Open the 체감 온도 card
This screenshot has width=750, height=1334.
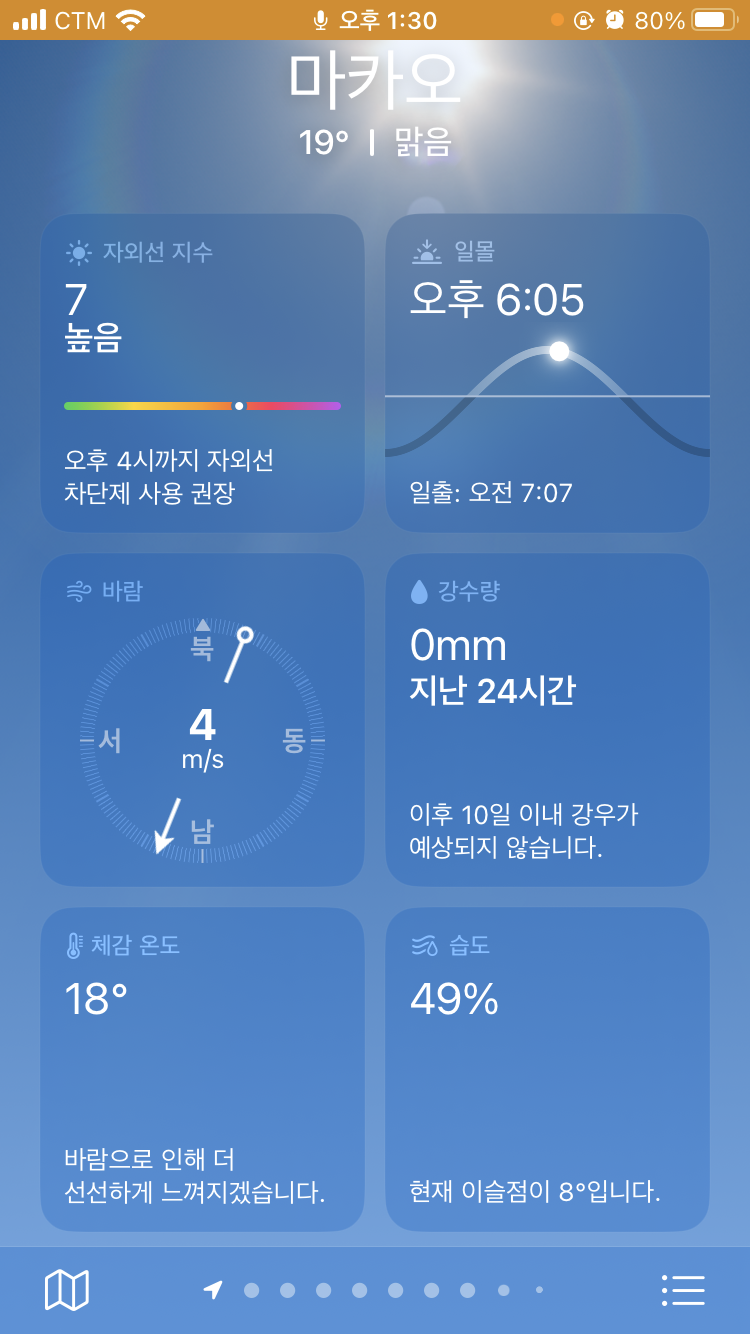tap(202, 1069)
